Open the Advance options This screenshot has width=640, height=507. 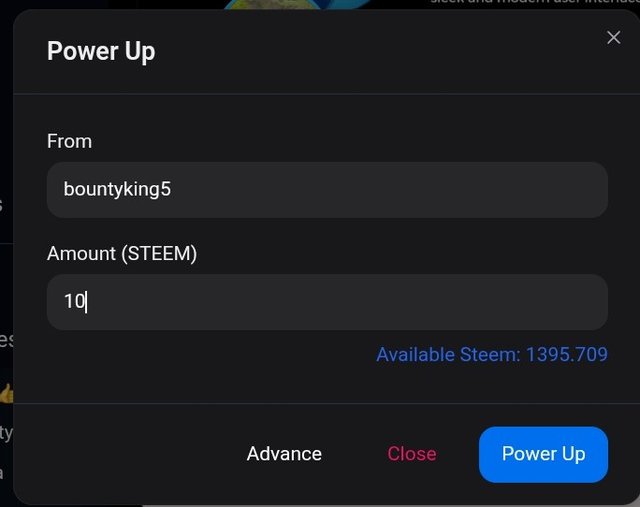click(284, 453)
